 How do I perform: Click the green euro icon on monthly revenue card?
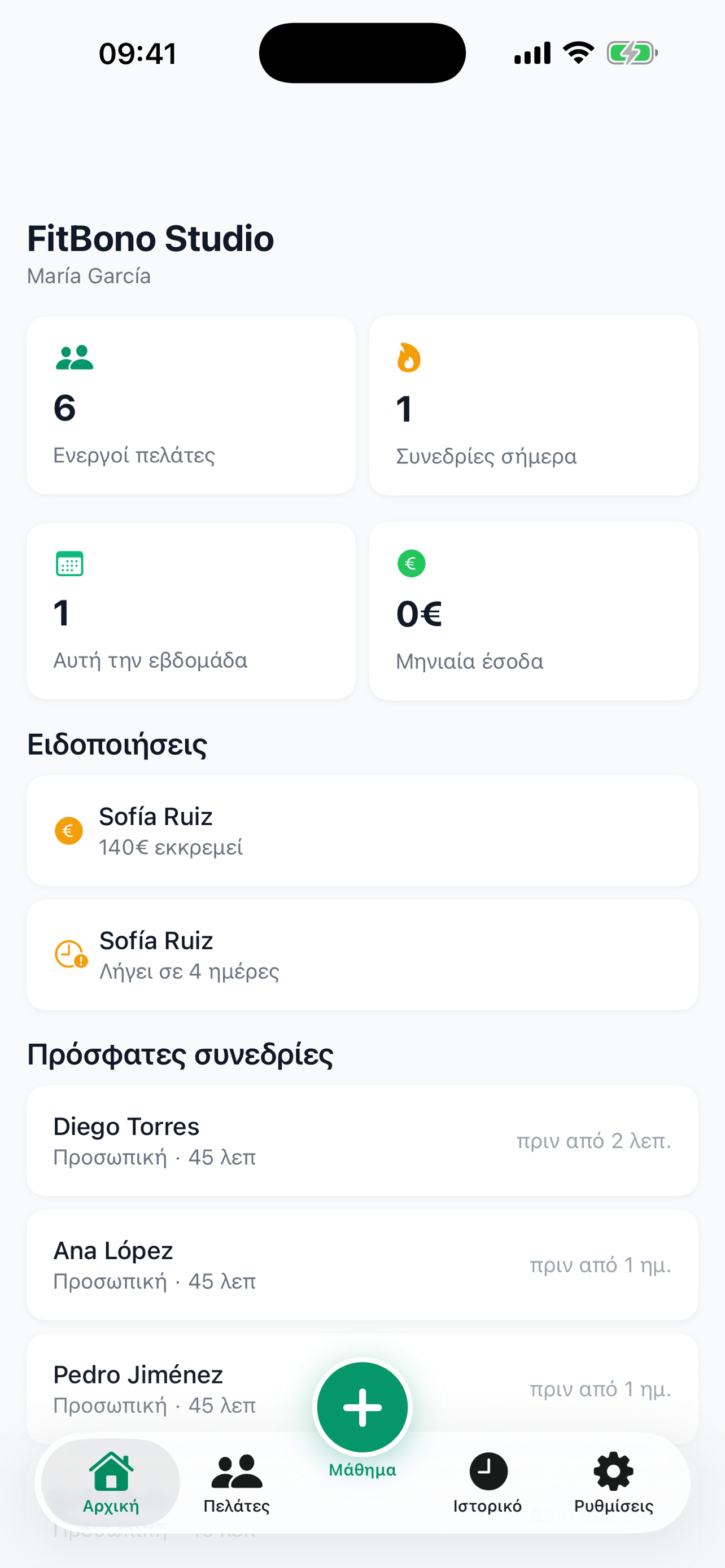pyautogui.click(x=412, y=564)
